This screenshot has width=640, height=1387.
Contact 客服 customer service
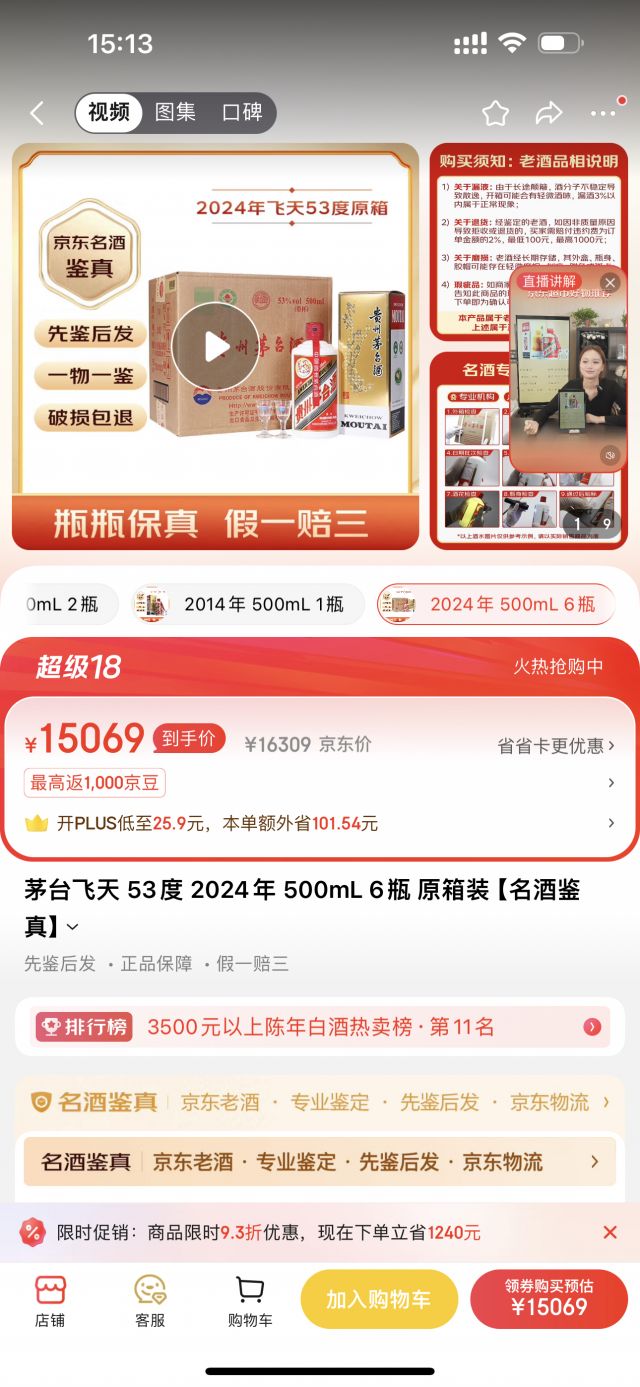point(150,1301)
